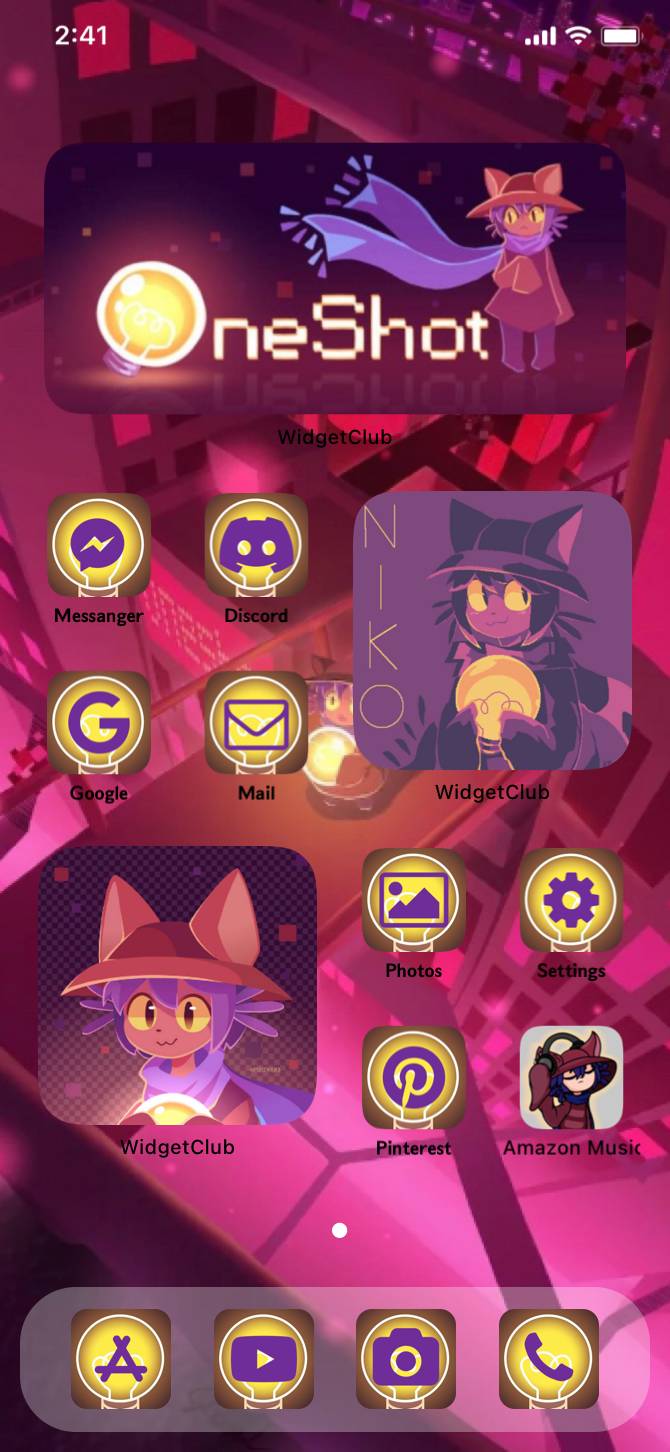The width and height of the screenshot is (670, 1452).
Task: Open Amazon Music
Action: point(571,1078)
